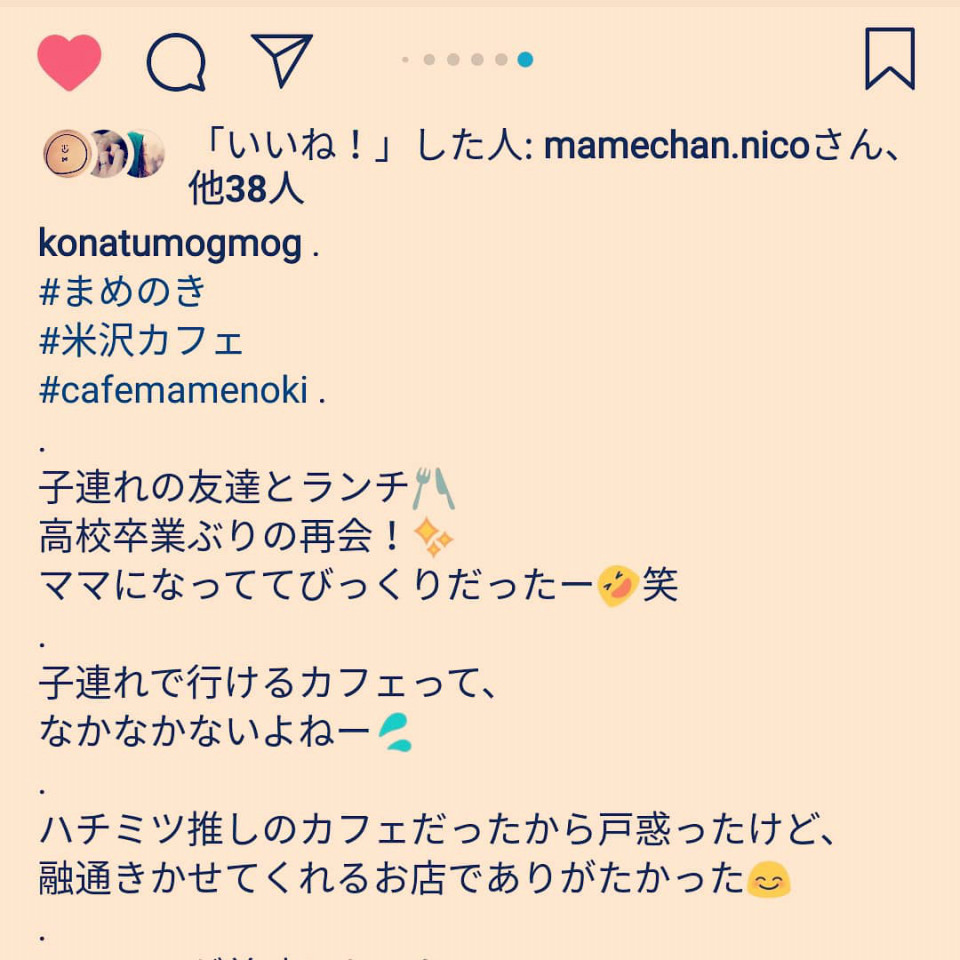Open the hashtag #まめのき
Image resolution: width=960 pixels, height=960 pixels.
coord(123,292)
